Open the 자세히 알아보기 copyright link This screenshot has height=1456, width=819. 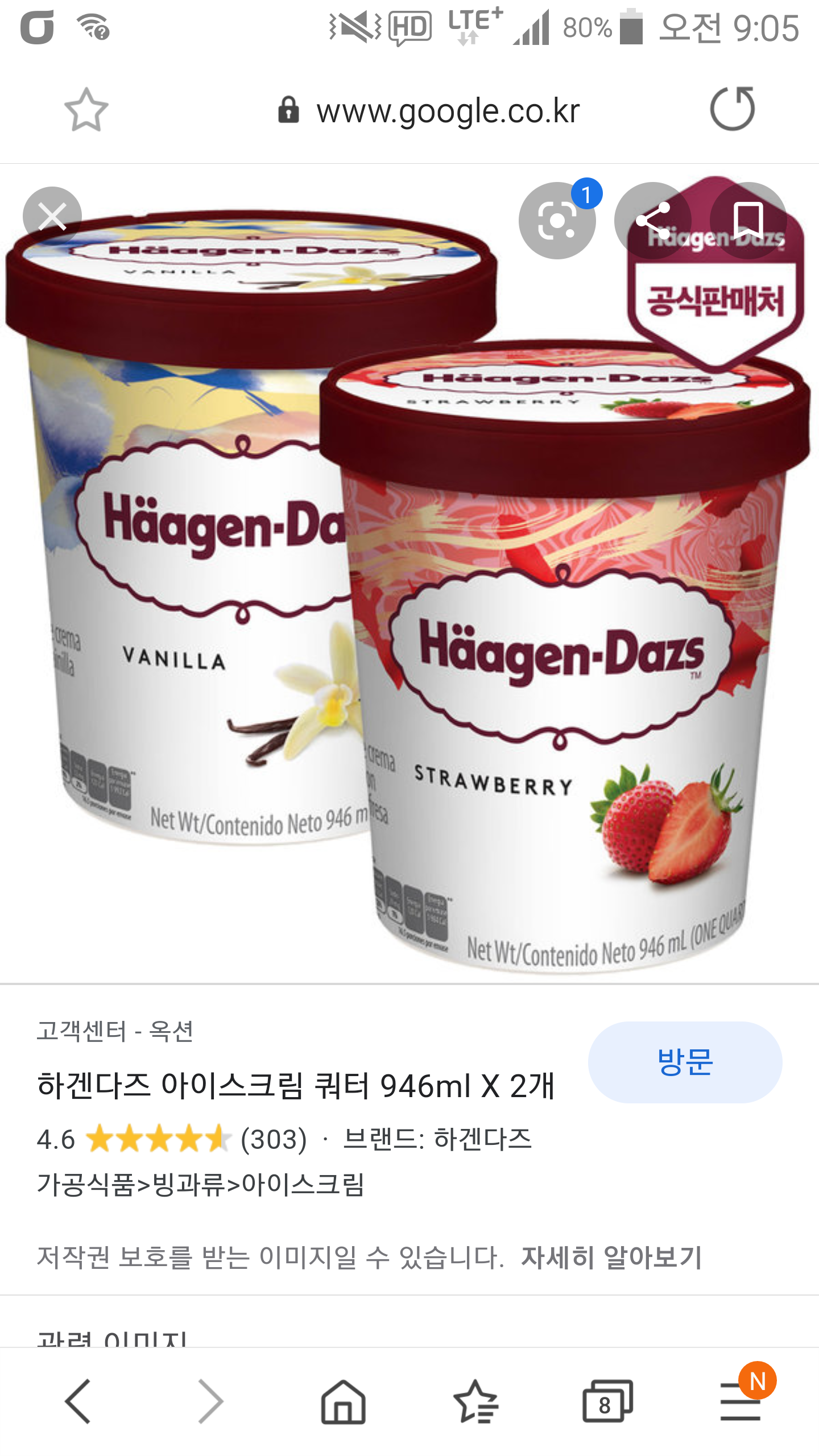coord(611,1257)
